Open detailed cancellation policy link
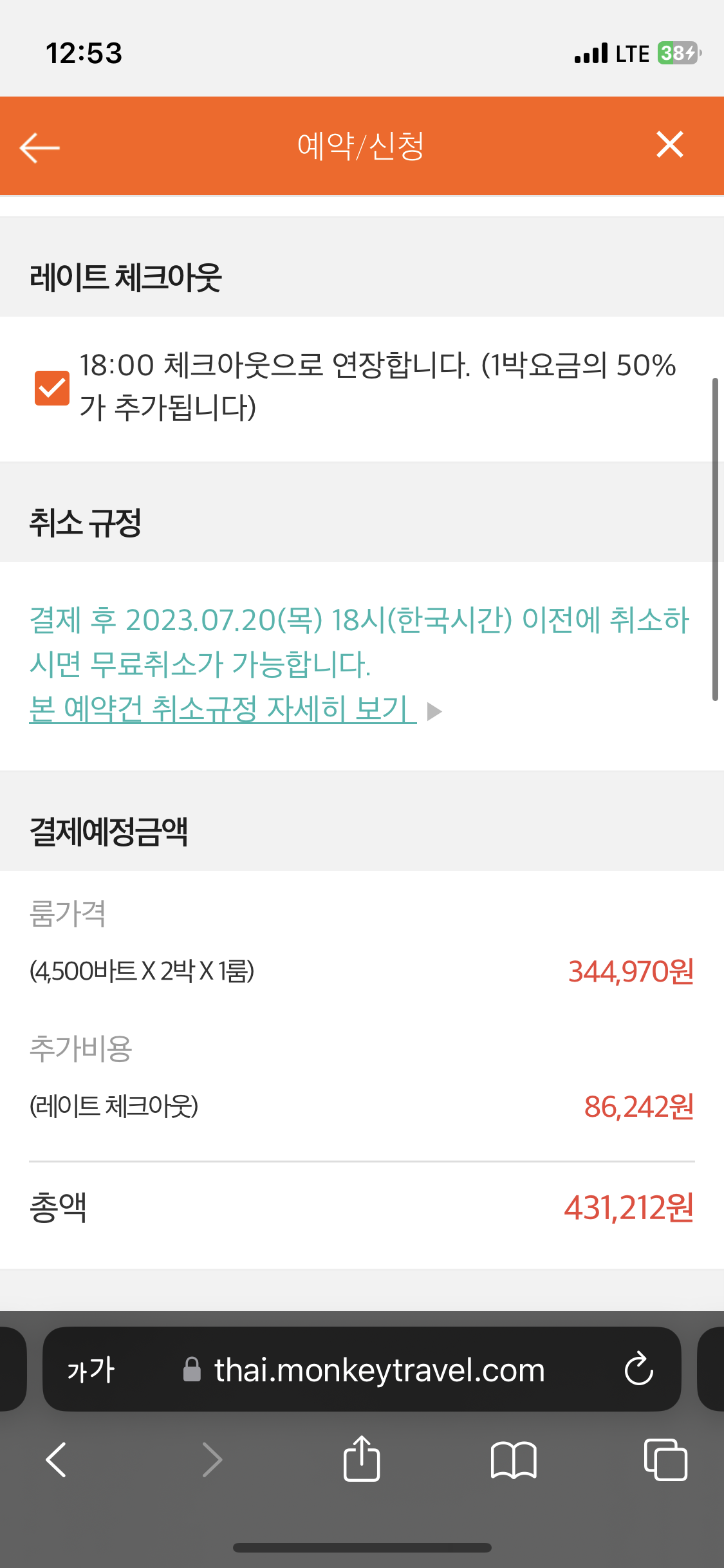724x1568 pixels. click(x=223, y=709)
